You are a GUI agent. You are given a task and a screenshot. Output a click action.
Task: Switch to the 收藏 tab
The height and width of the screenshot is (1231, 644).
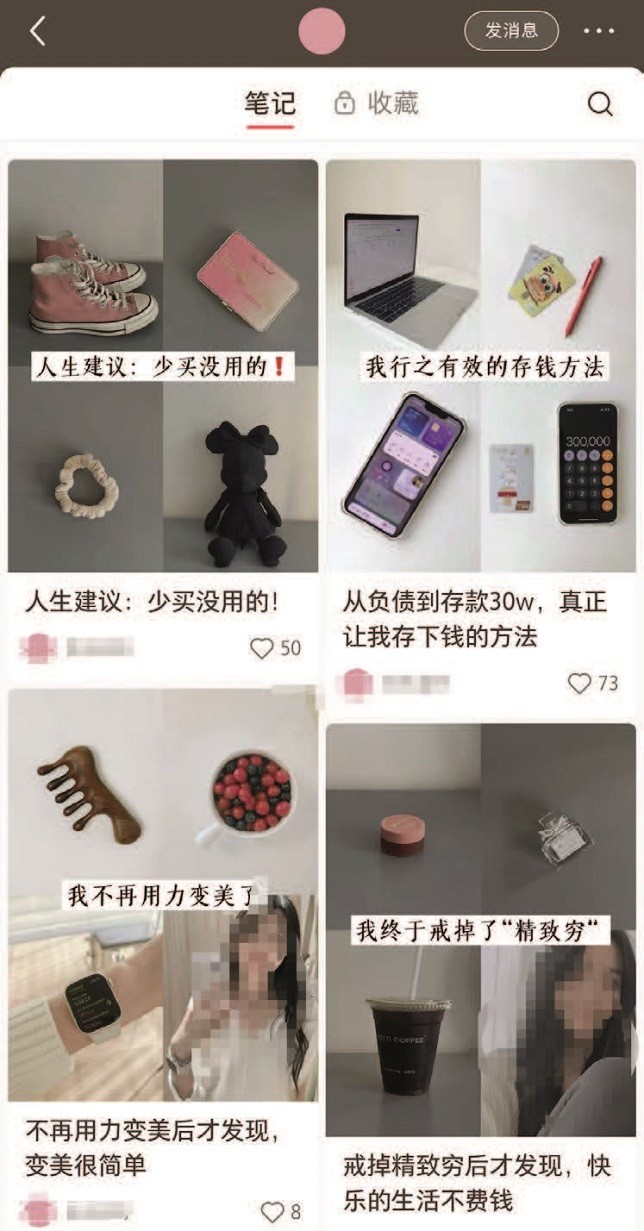coord(378,103)
